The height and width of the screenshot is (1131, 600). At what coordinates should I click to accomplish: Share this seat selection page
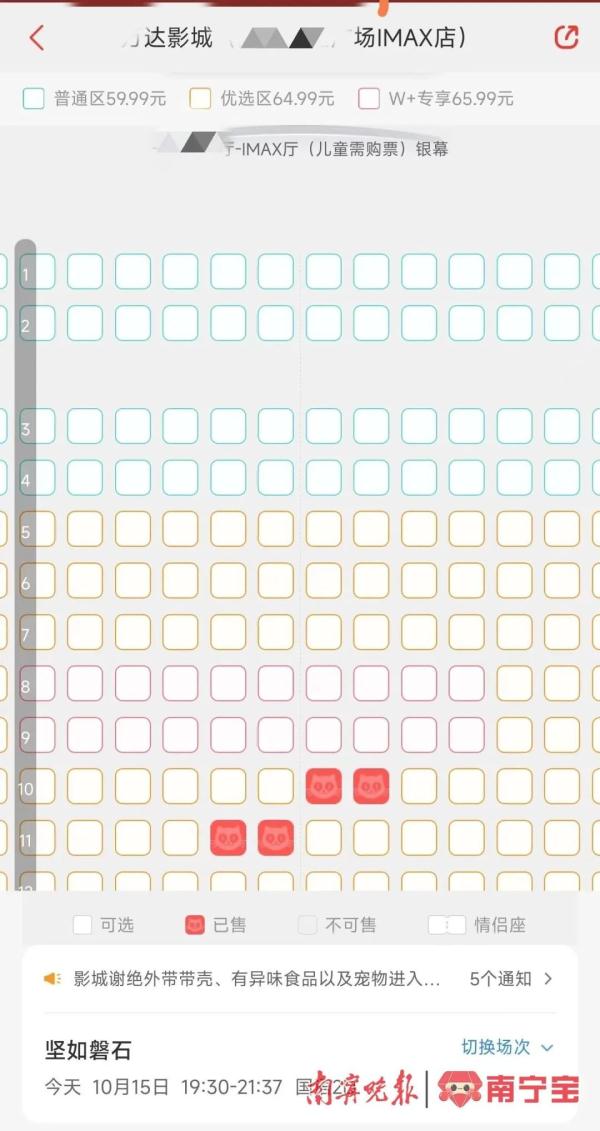[566, 38]
